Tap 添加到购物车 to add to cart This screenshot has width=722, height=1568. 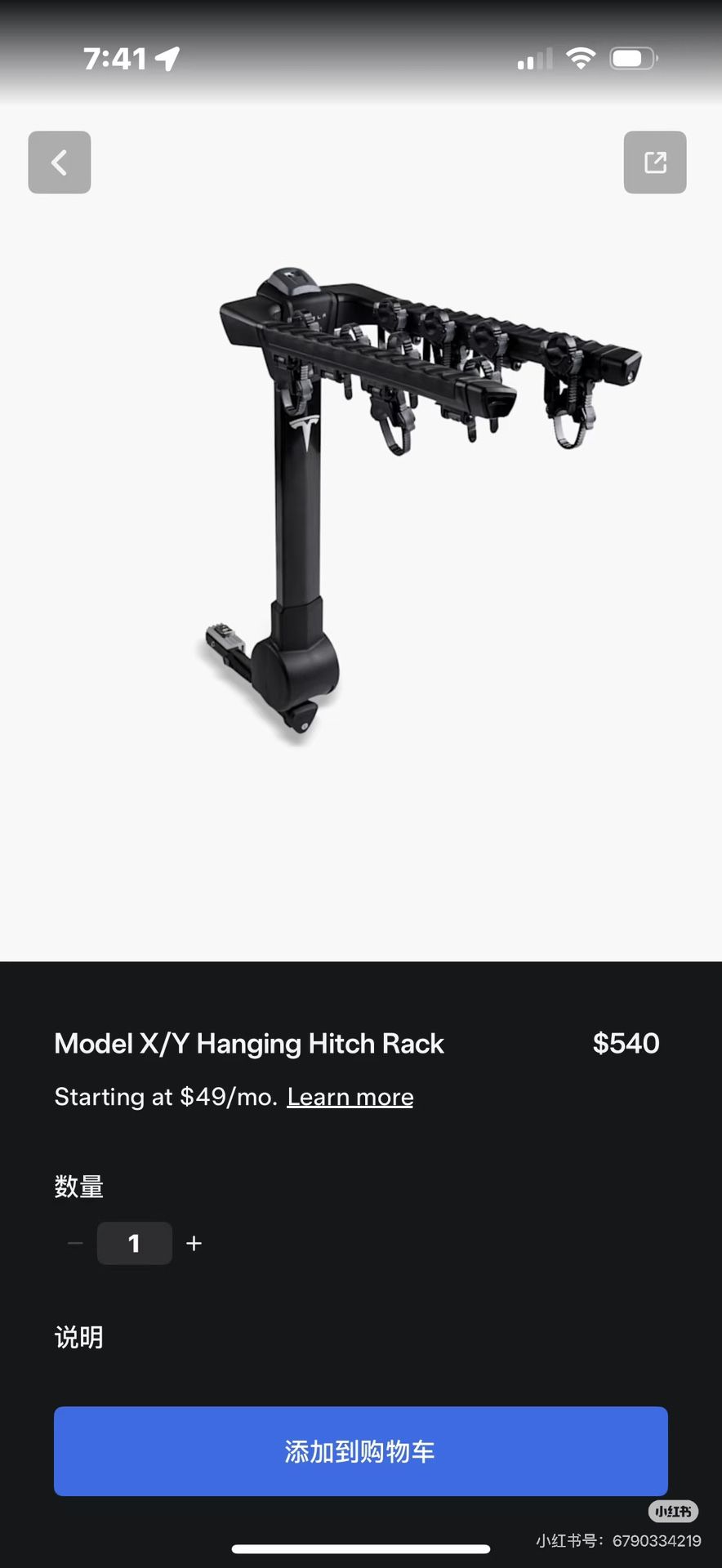coord(361,1451)
